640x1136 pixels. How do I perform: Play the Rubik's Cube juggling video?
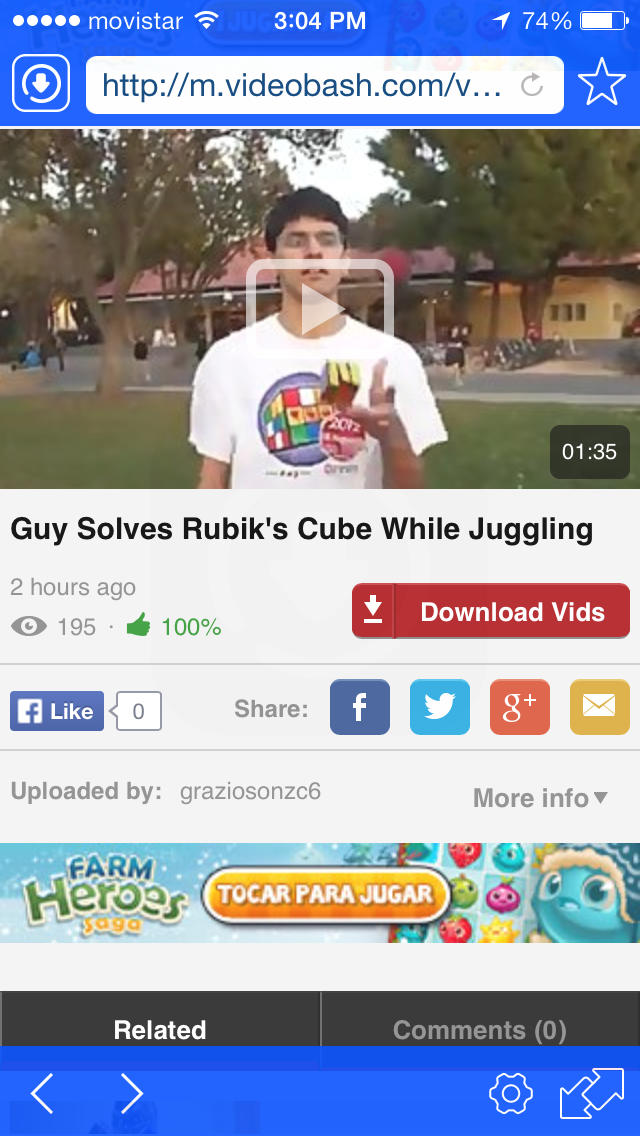(320, 308)
